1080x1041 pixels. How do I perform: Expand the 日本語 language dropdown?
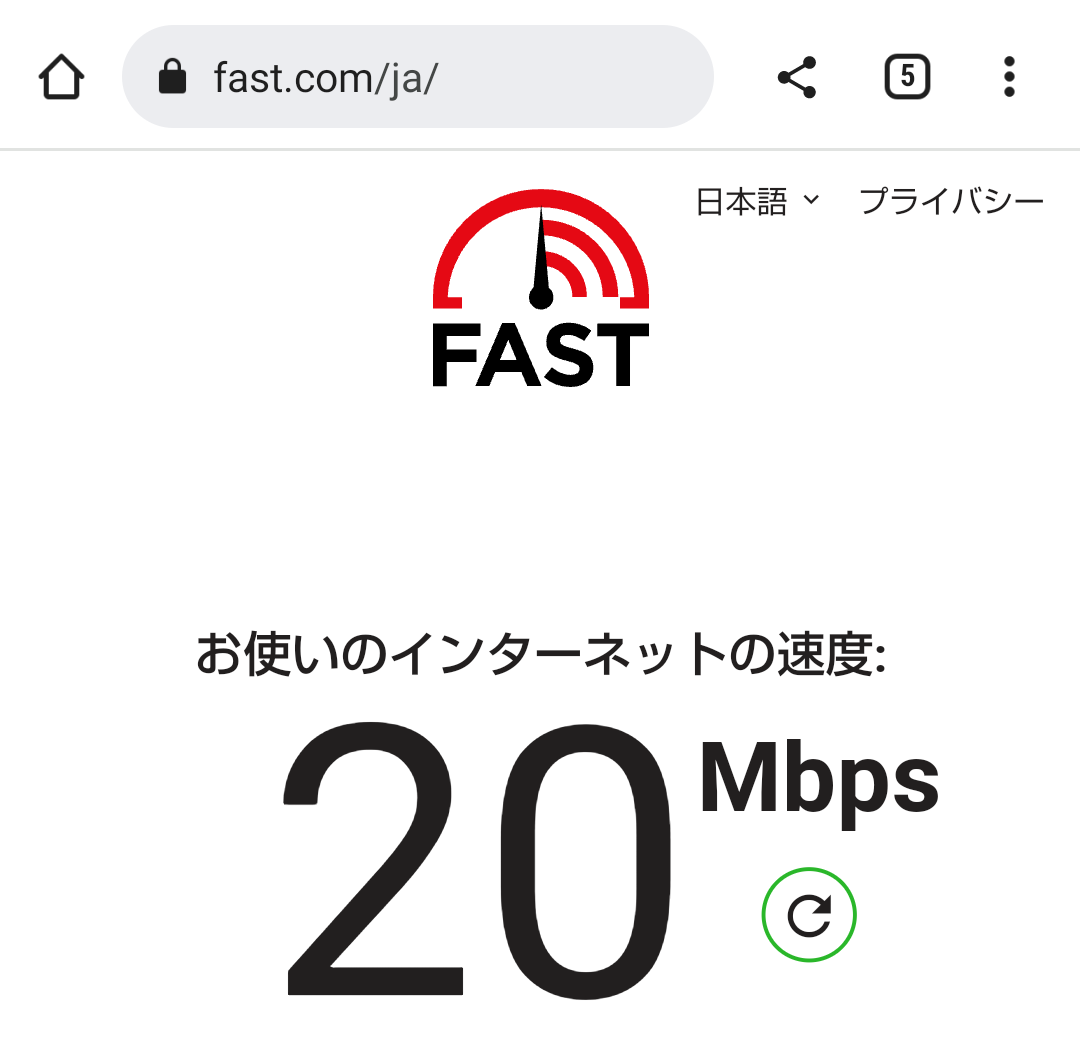757,202
